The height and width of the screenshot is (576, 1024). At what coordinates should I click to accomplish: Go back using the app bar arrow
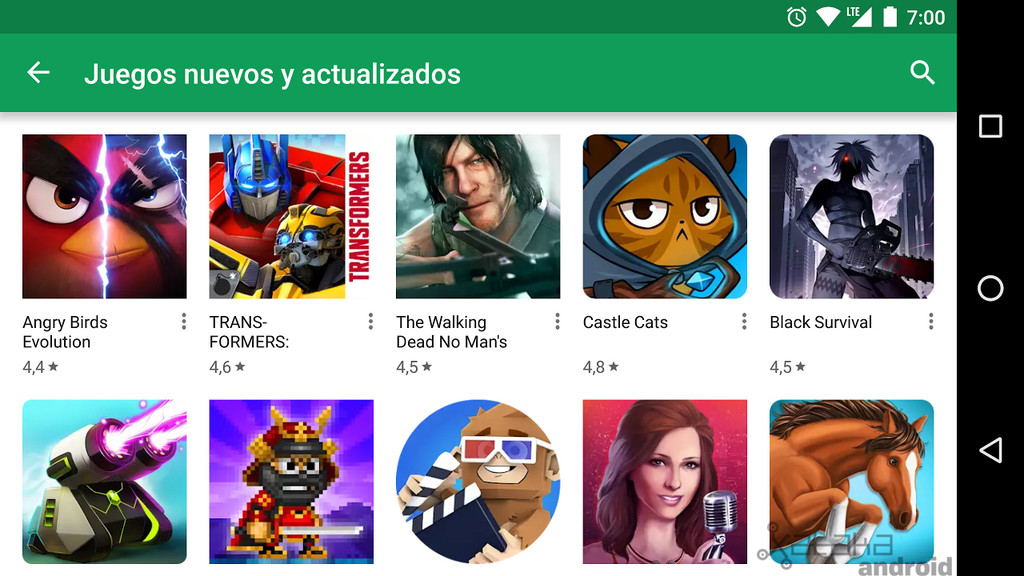38,73
